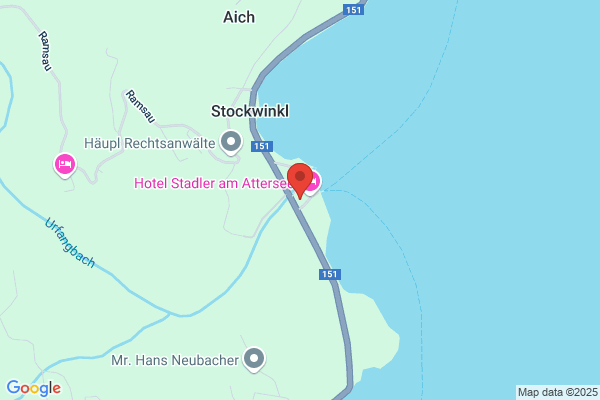
Task: Tap the red location marker pin
Action: (x=300, y=181)
